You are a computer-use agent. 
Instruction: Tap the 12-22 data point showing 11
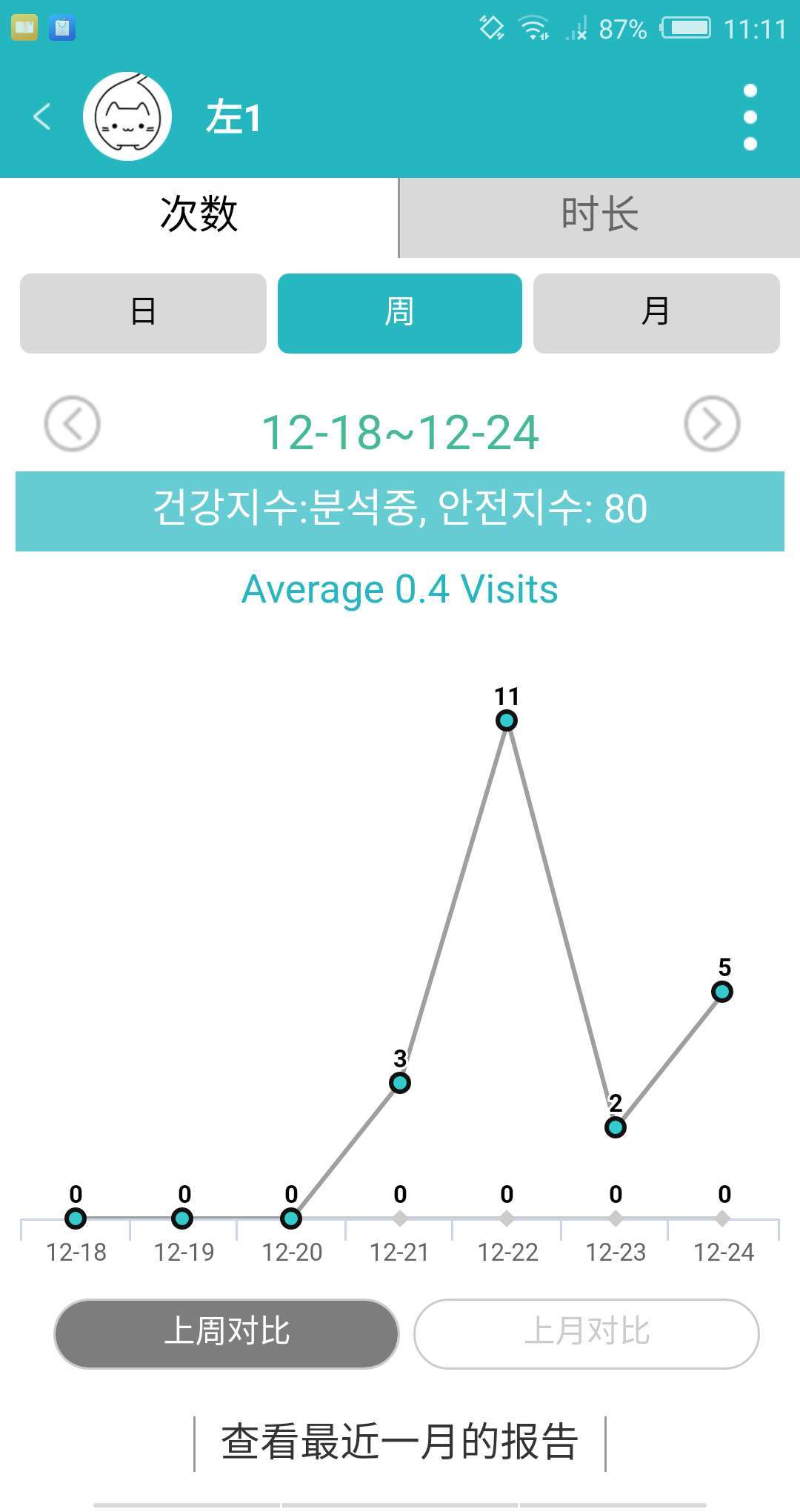(x=507, y=720)
